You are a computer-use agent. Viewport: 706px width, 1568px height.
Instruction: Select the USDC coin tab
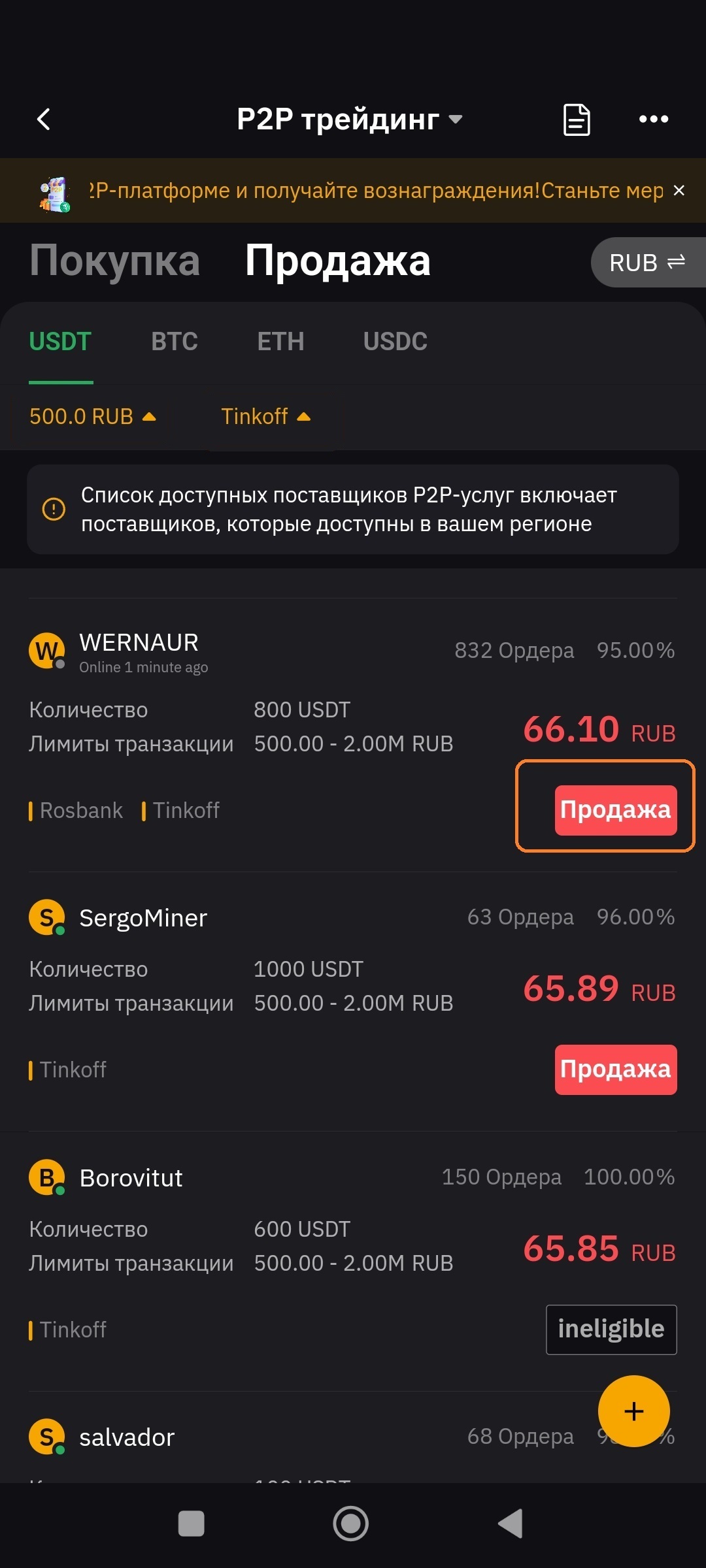[x=395, y=342]
